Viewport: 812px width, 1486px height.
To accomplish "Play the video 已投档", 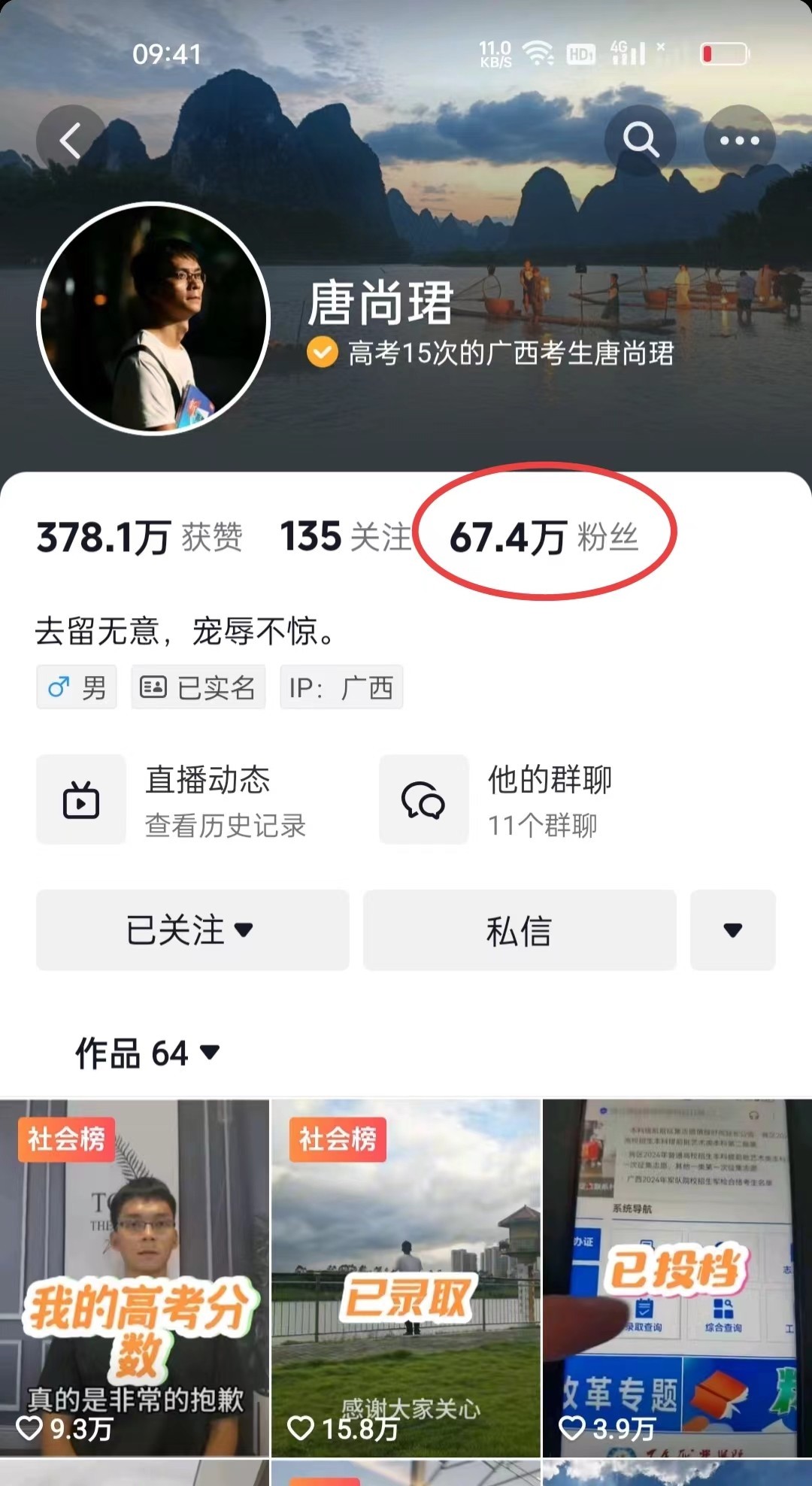I will click(x=677, y=1278).
